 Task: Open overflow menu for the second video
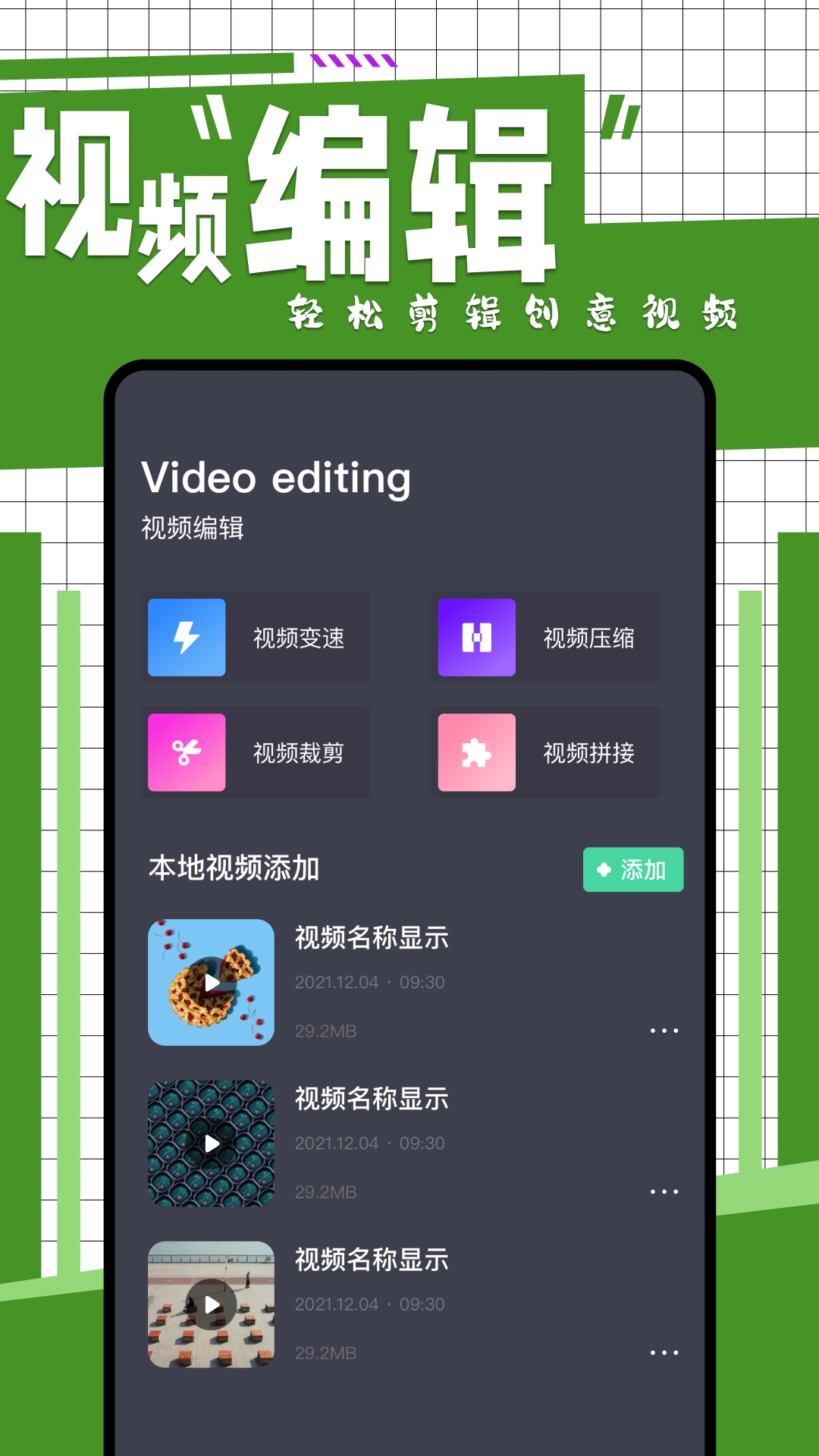[x=665, y=1191]
